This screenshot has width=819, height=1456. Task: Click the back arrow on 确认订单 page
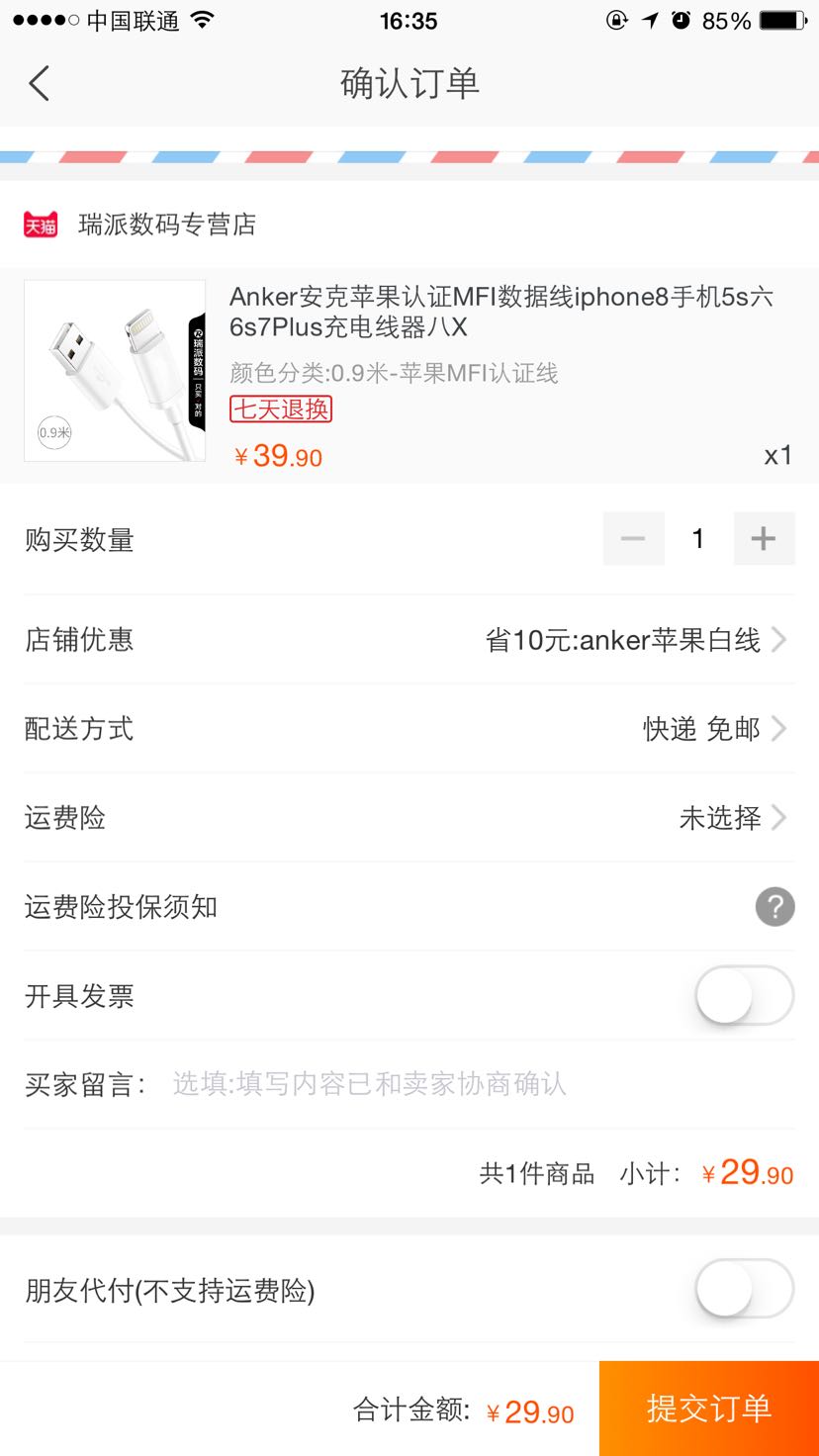pyautogui.click(x=40, y=83)
